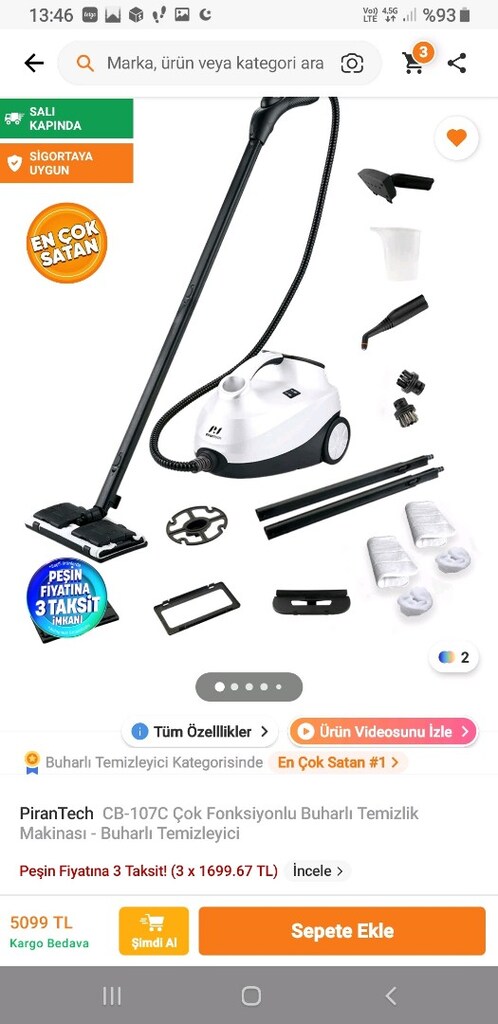Open the system recent apps button
498x1024 pixels.
click(x=112, y=995)
